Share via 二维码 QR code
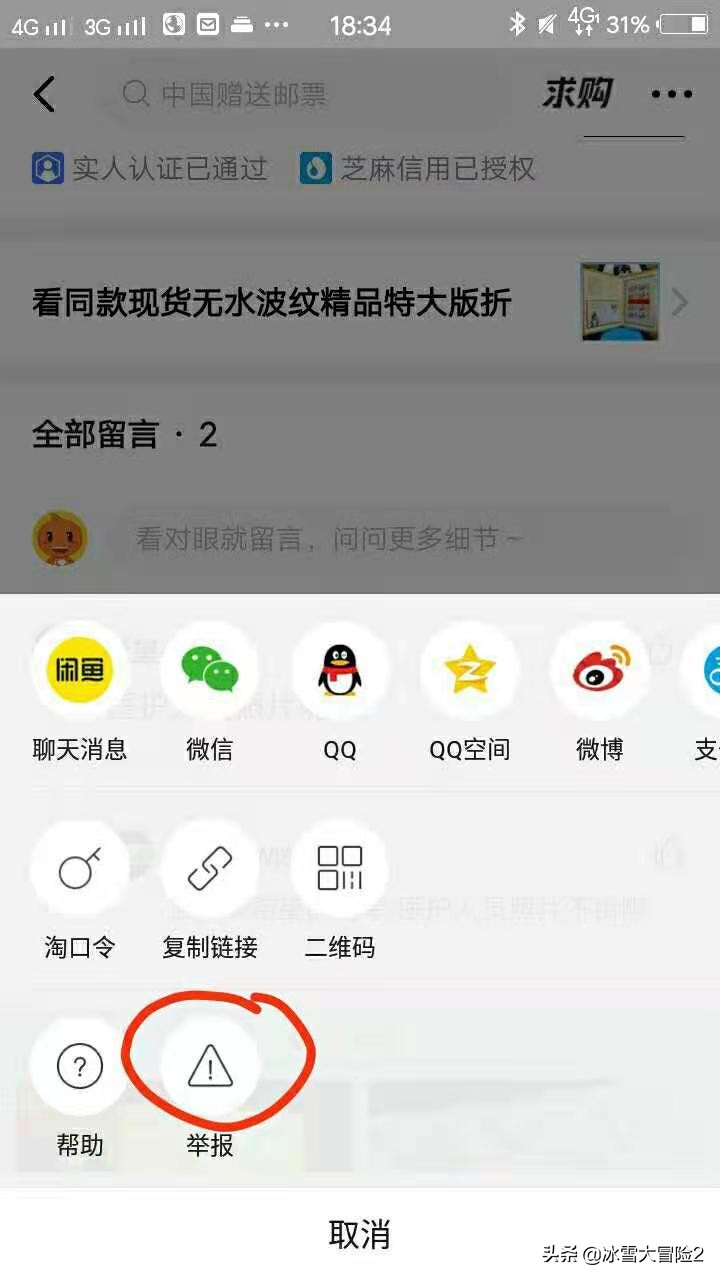The width and height of the screenshot is (720, 1280). tap(340, 868)
